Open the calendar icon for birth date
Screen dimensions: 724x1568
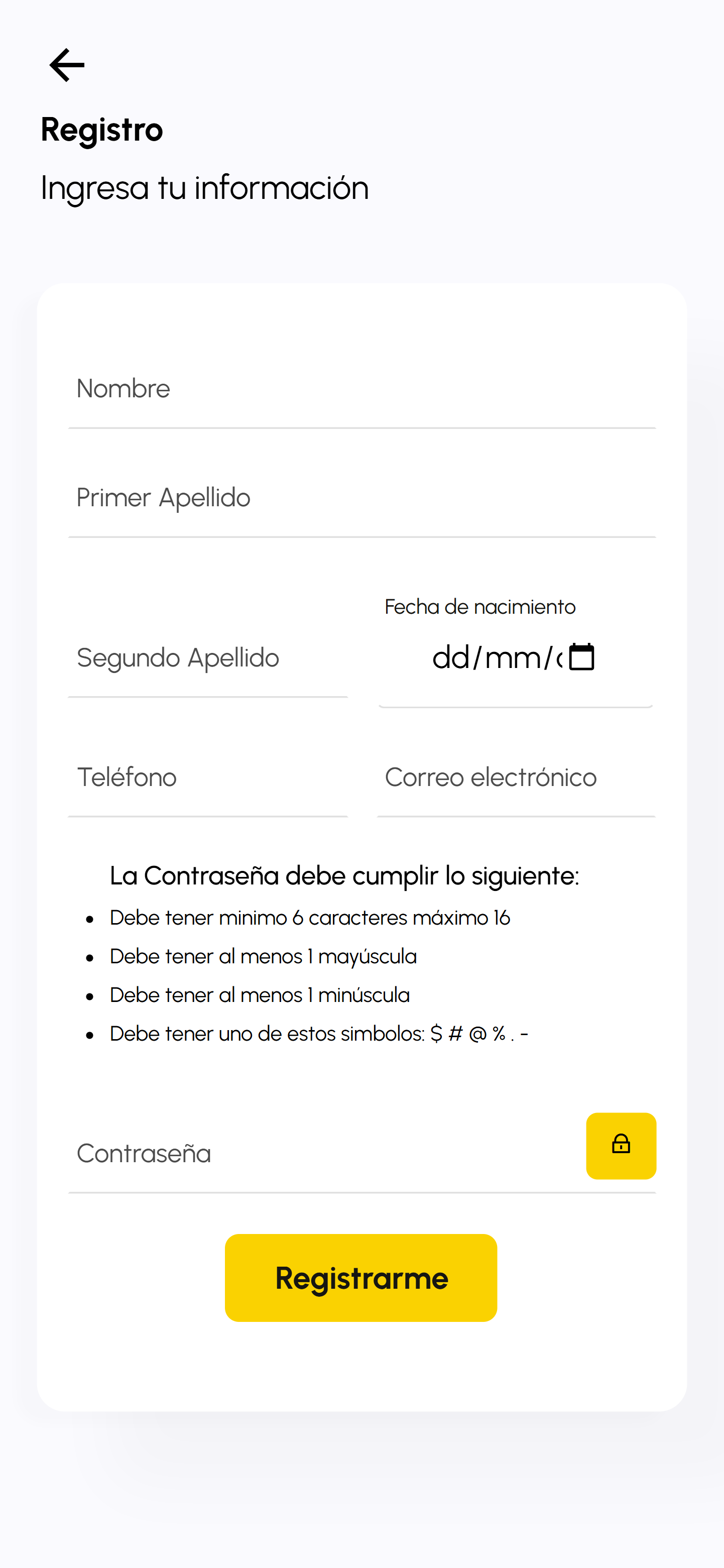pos(581,657)
